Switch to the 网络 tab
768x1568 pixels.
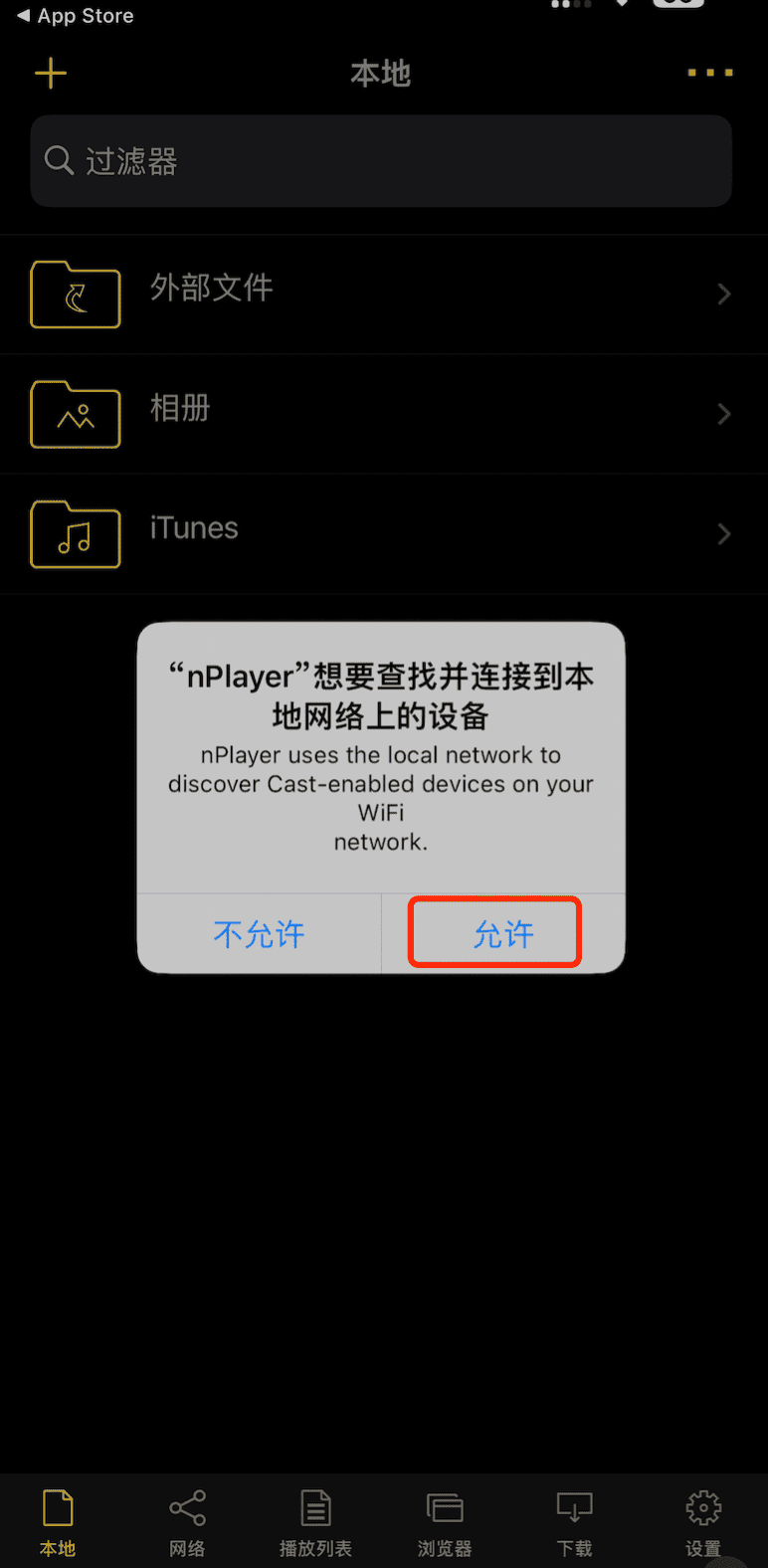pos(187,1522)
